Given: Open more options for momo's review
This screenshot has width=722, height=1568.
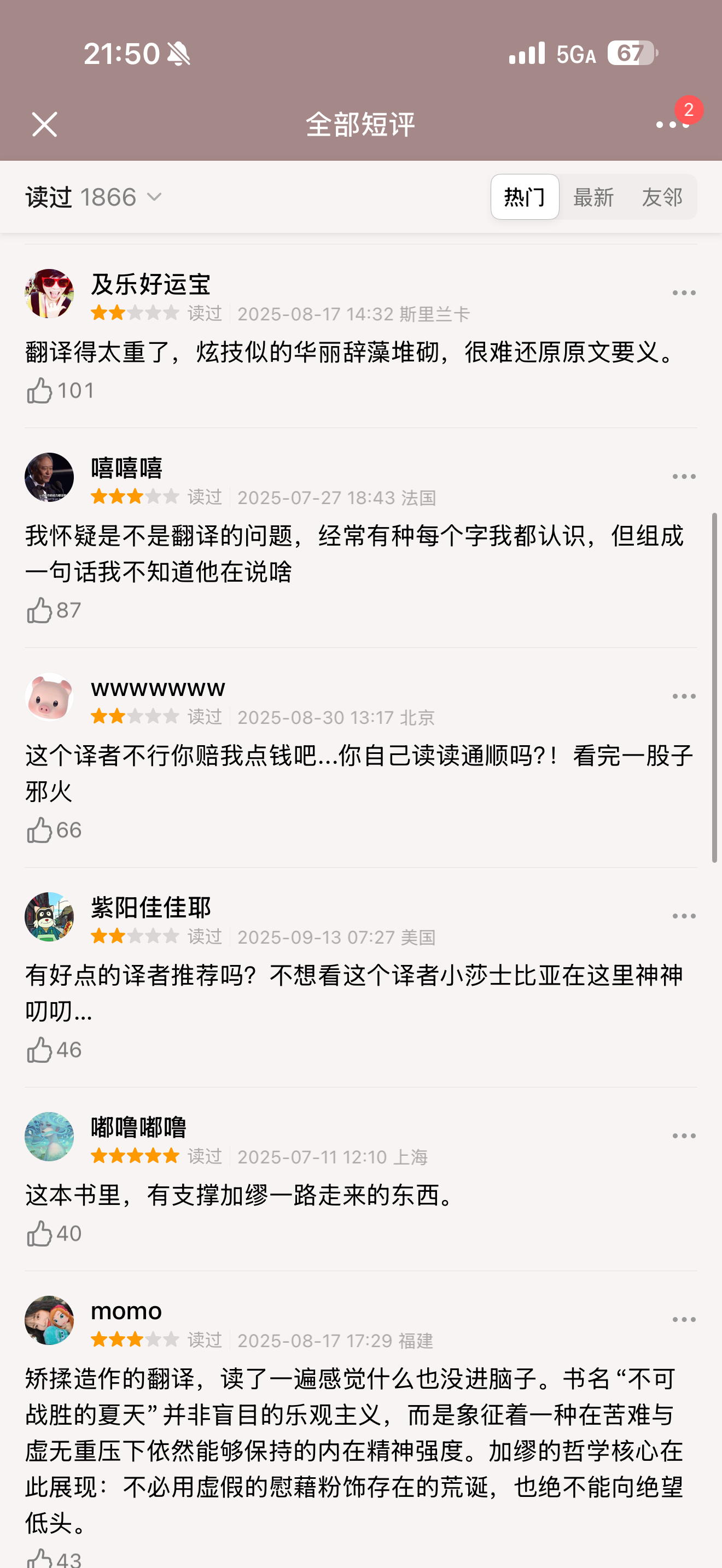Looking at the screenshot, I should click(x=684, y=1320).
